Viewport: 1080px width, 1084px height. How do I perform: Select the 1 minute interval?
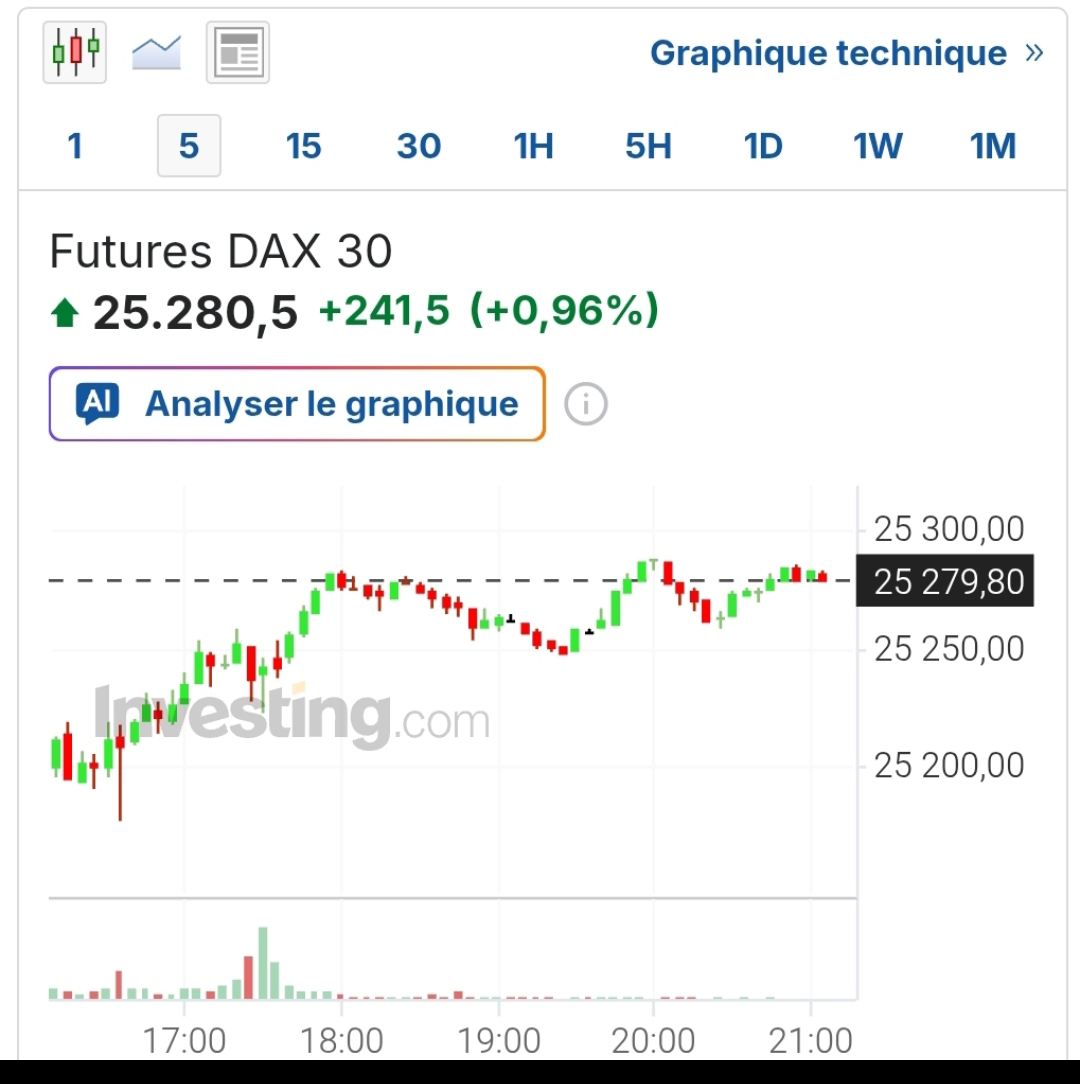(x=75, y=146)
